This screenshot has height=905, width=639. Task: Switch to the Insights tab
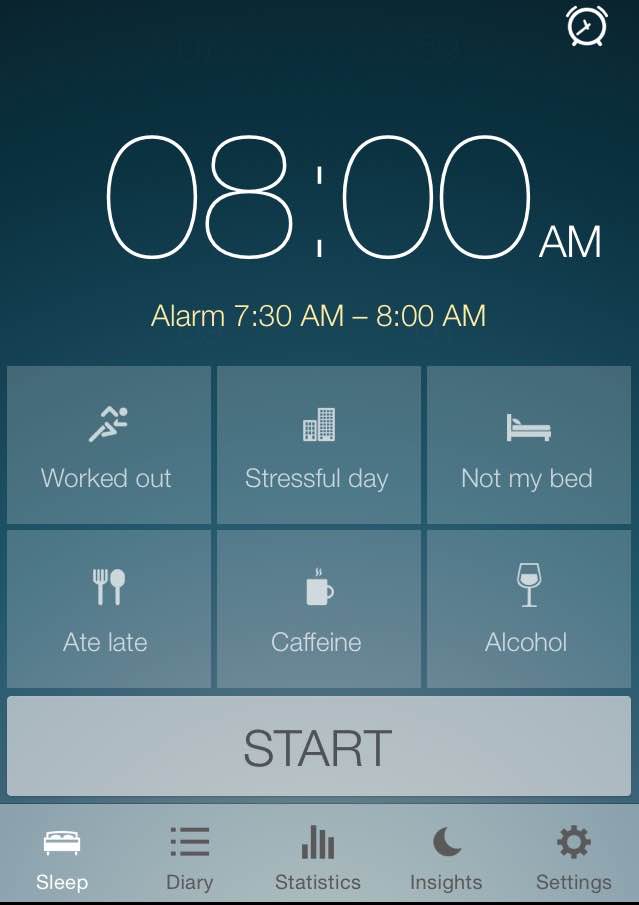point(446,859)
